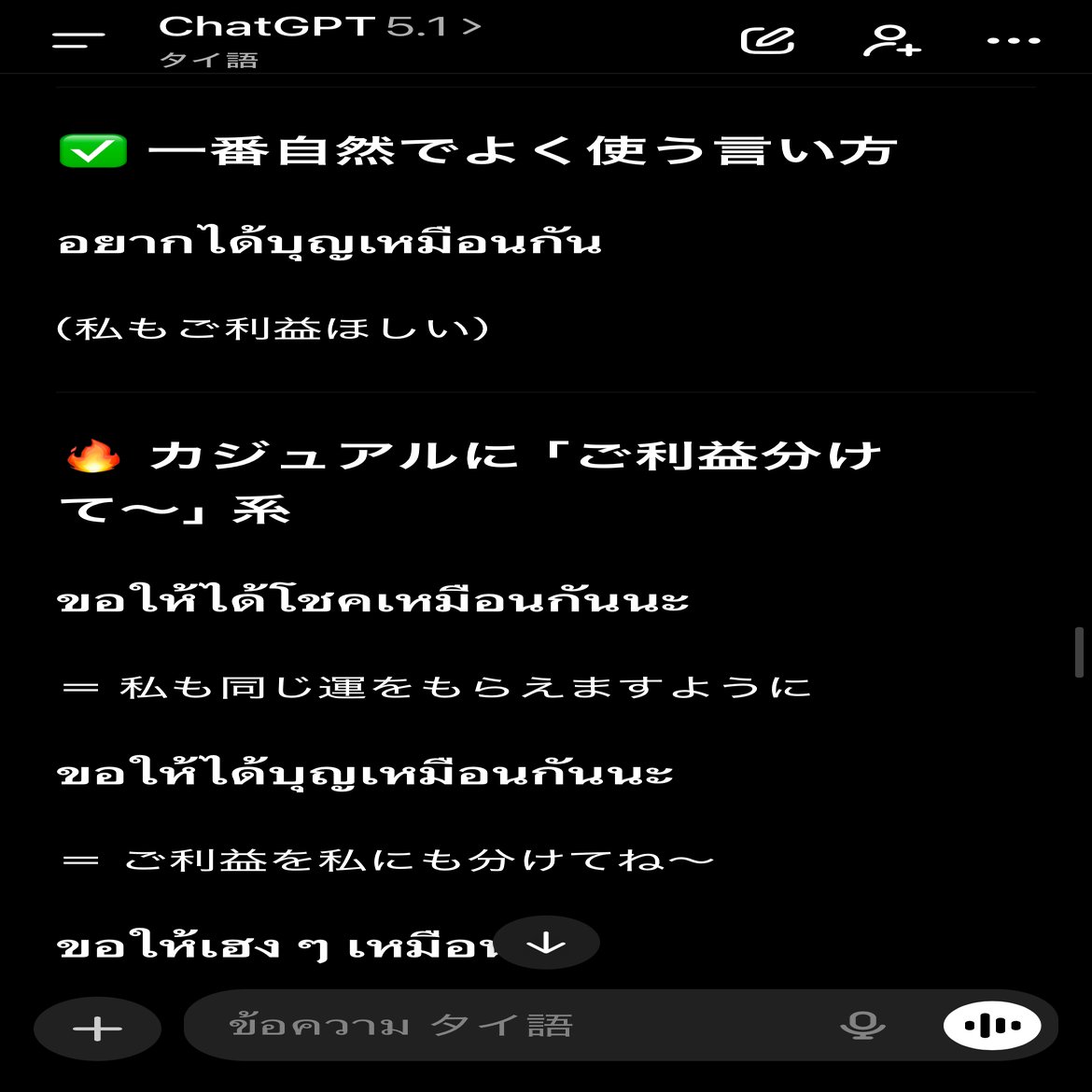Open the add people icon
1092x1092 pixels.
click(x=891, y=40)
